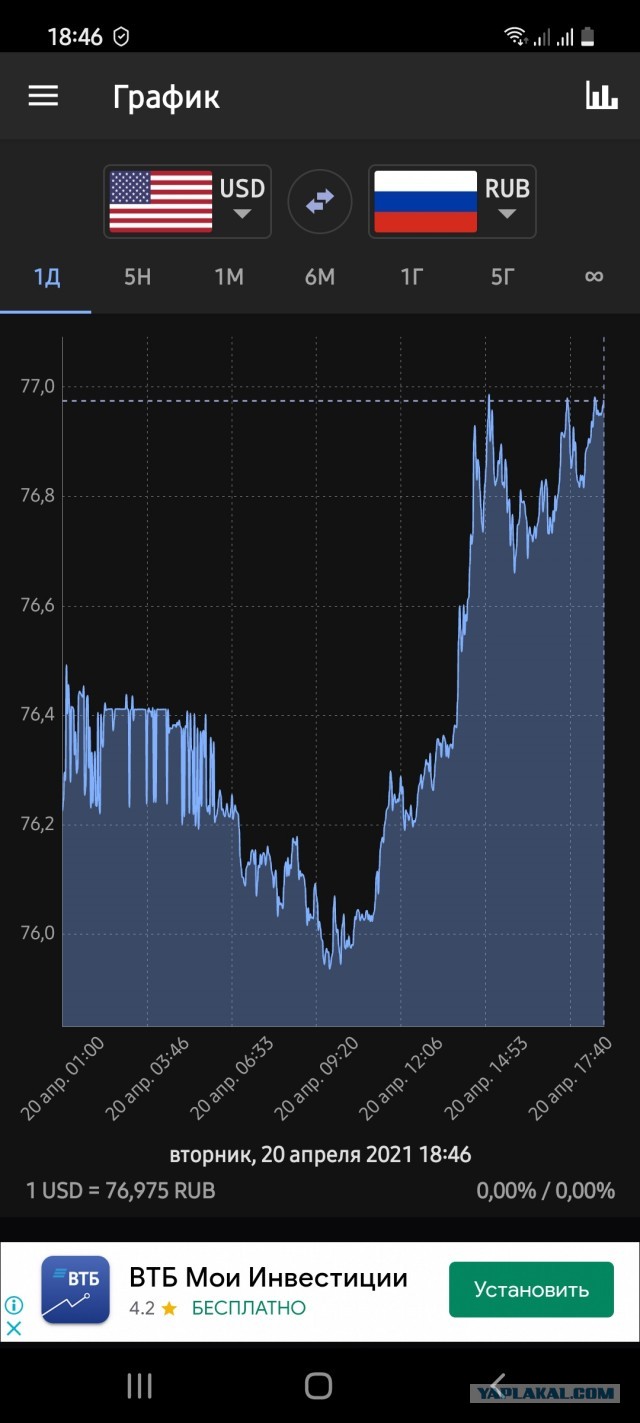Switch to the 1Г period tab
Viewport: 640px width, 1423px height.
[x=411, y=277]
